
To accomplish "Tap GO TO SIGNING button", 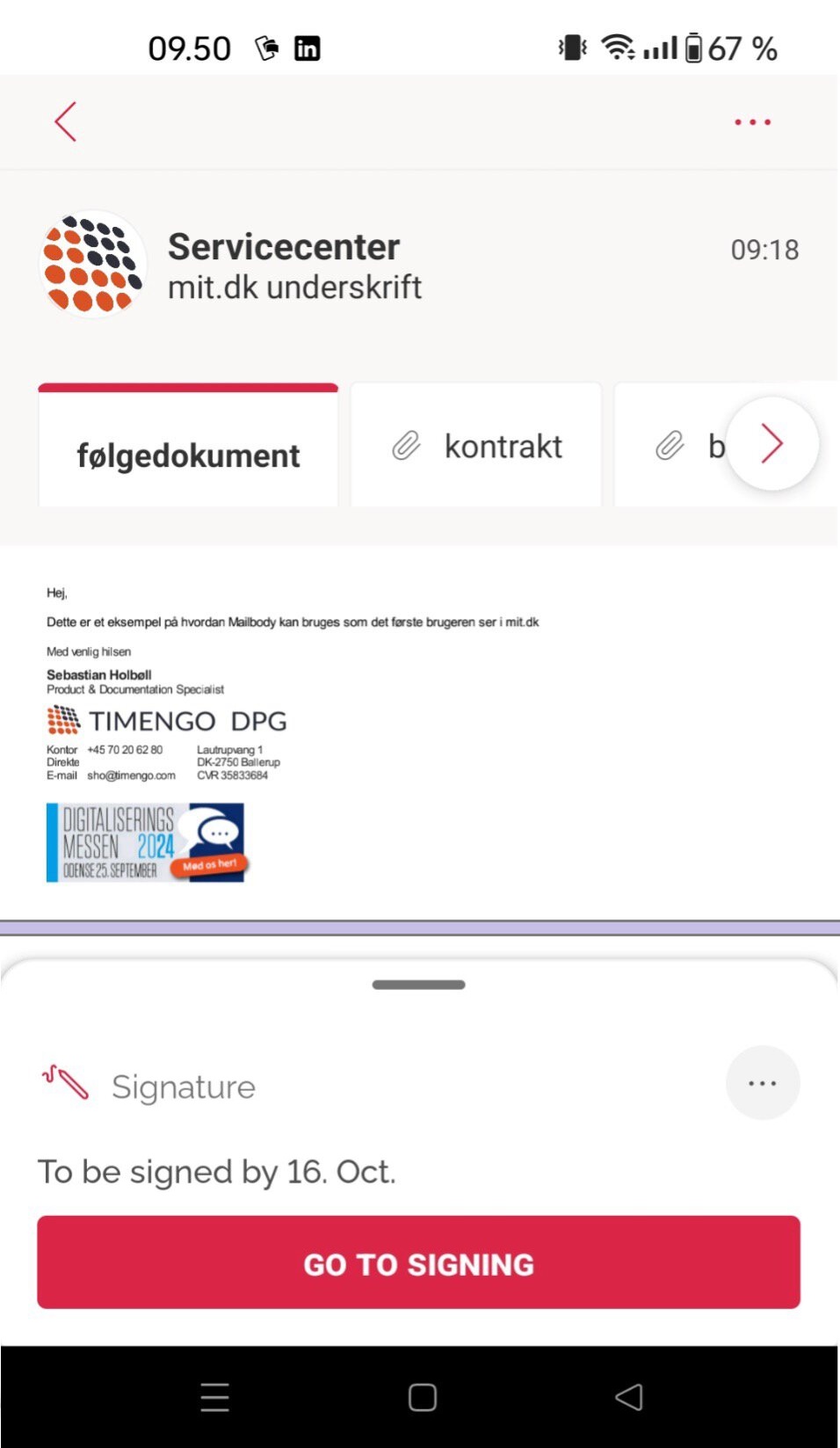I will pos(418,1263).
